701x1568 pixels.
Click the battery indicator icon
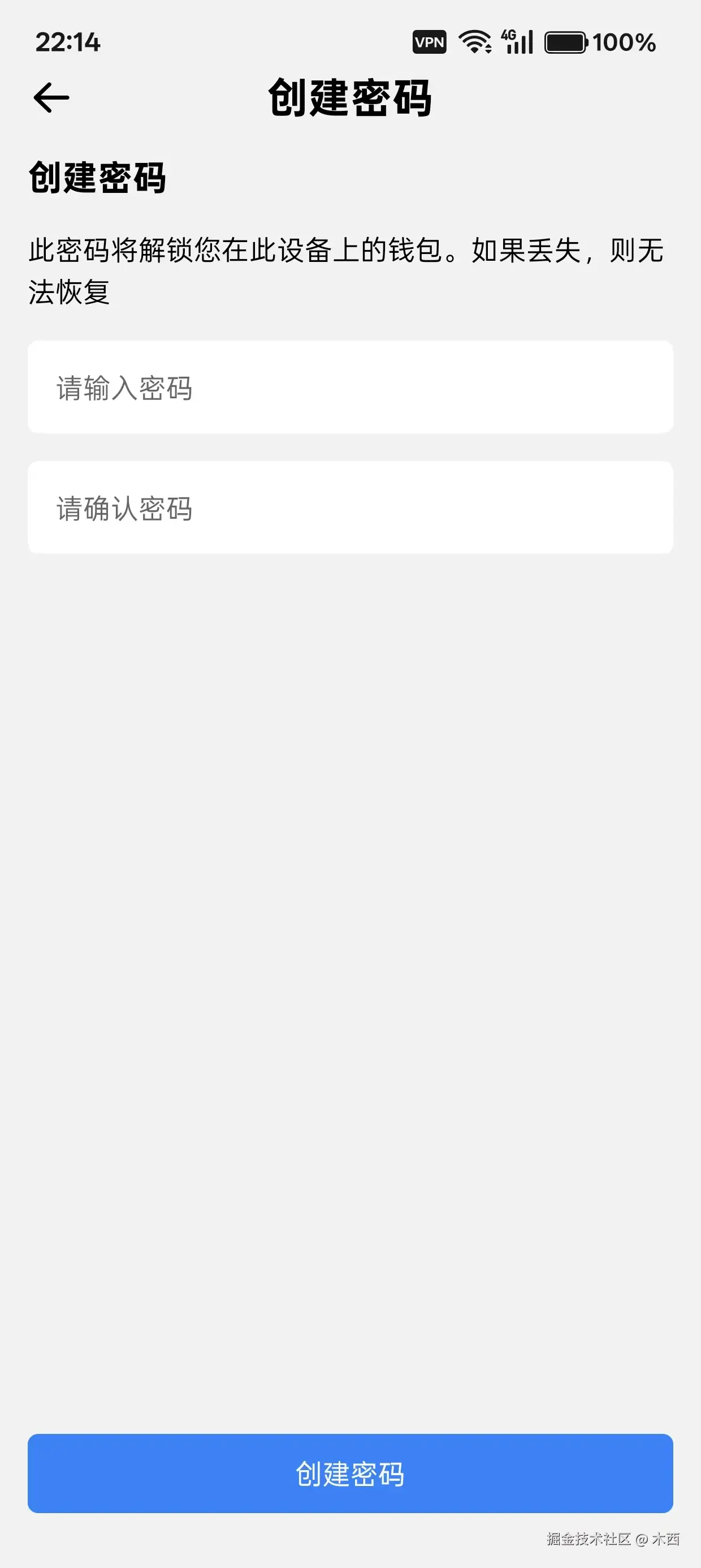pyautogui.click(x=566, y=41)
